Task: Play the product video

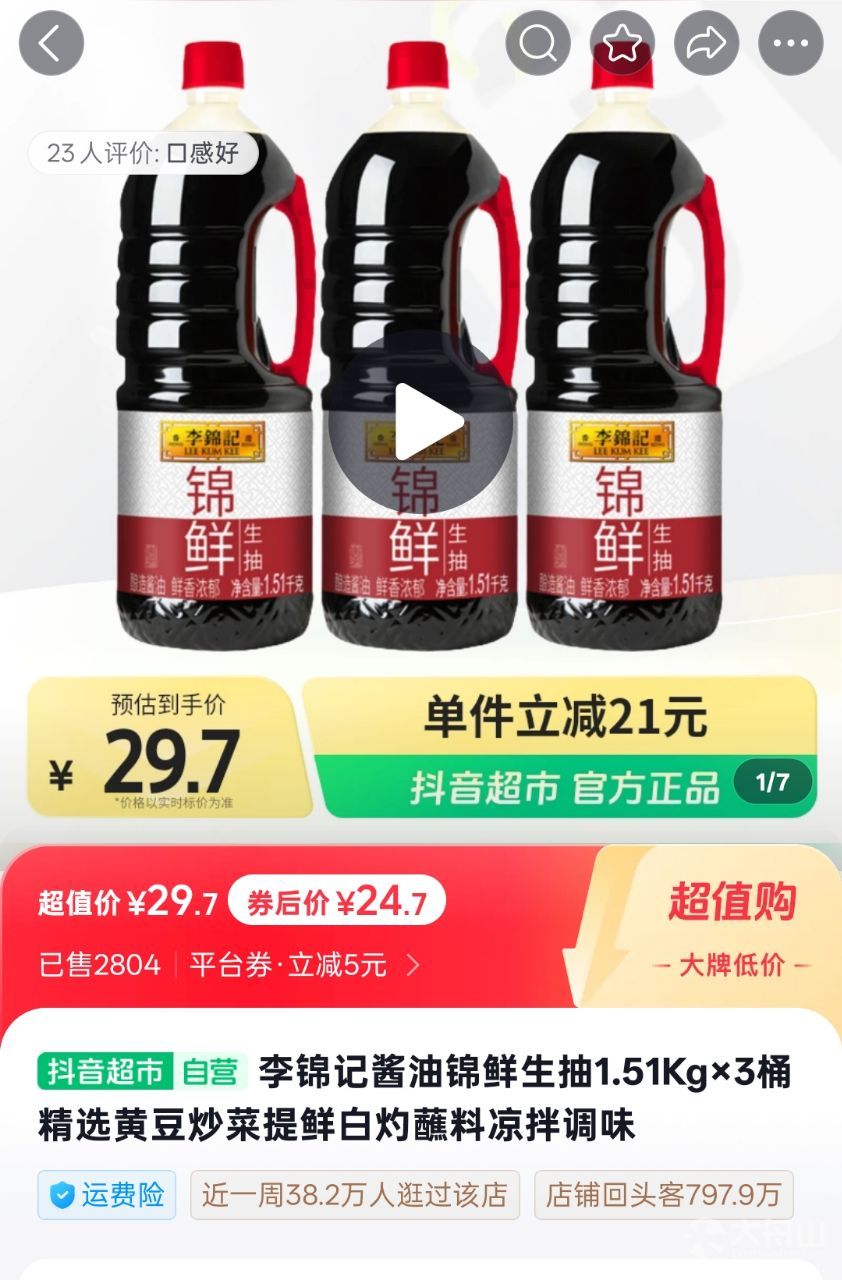Action: [x=421, y=421]
